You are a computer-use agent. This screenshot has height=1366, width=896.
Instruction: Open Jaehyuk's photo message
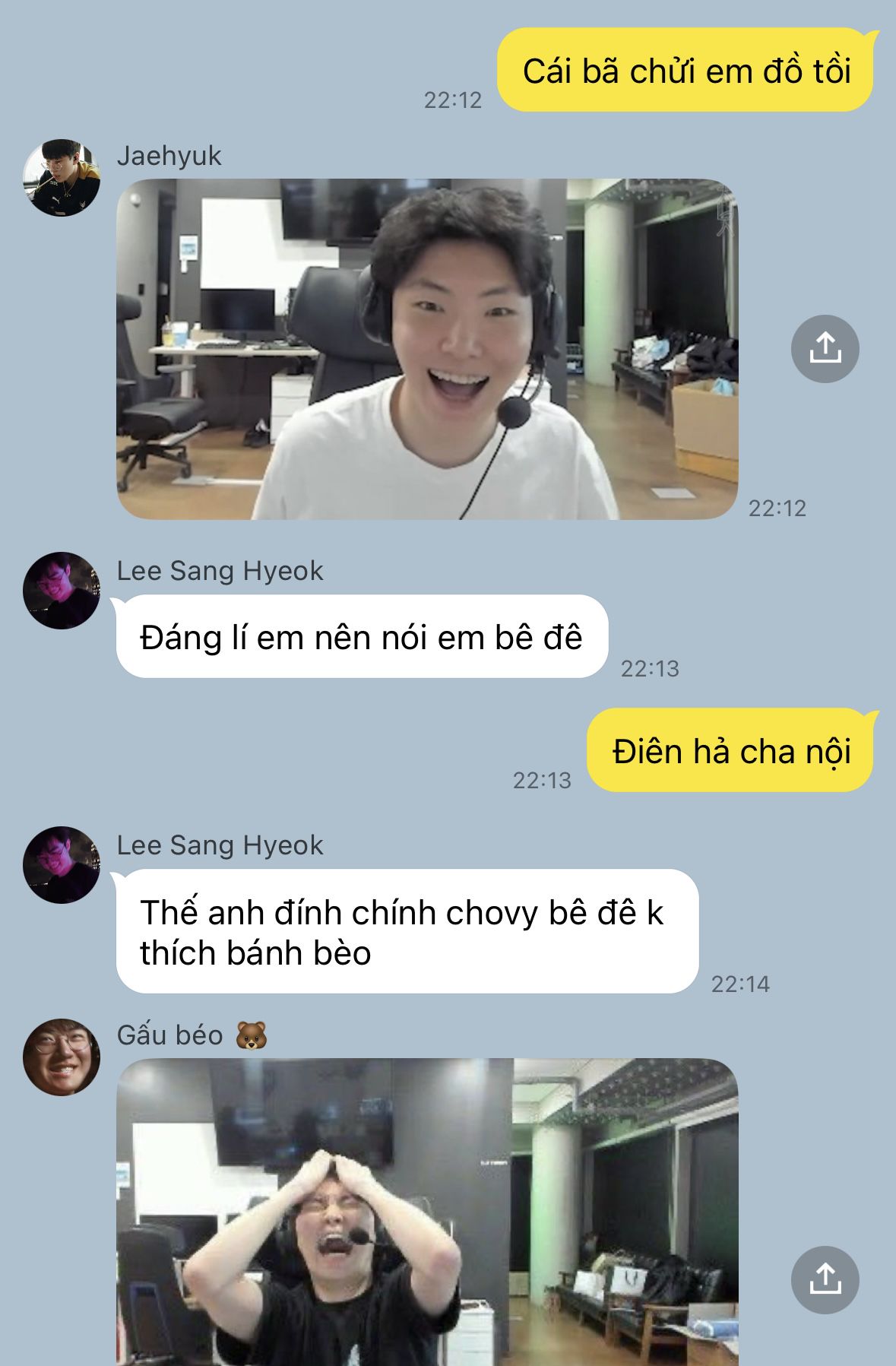click(426, 349)
